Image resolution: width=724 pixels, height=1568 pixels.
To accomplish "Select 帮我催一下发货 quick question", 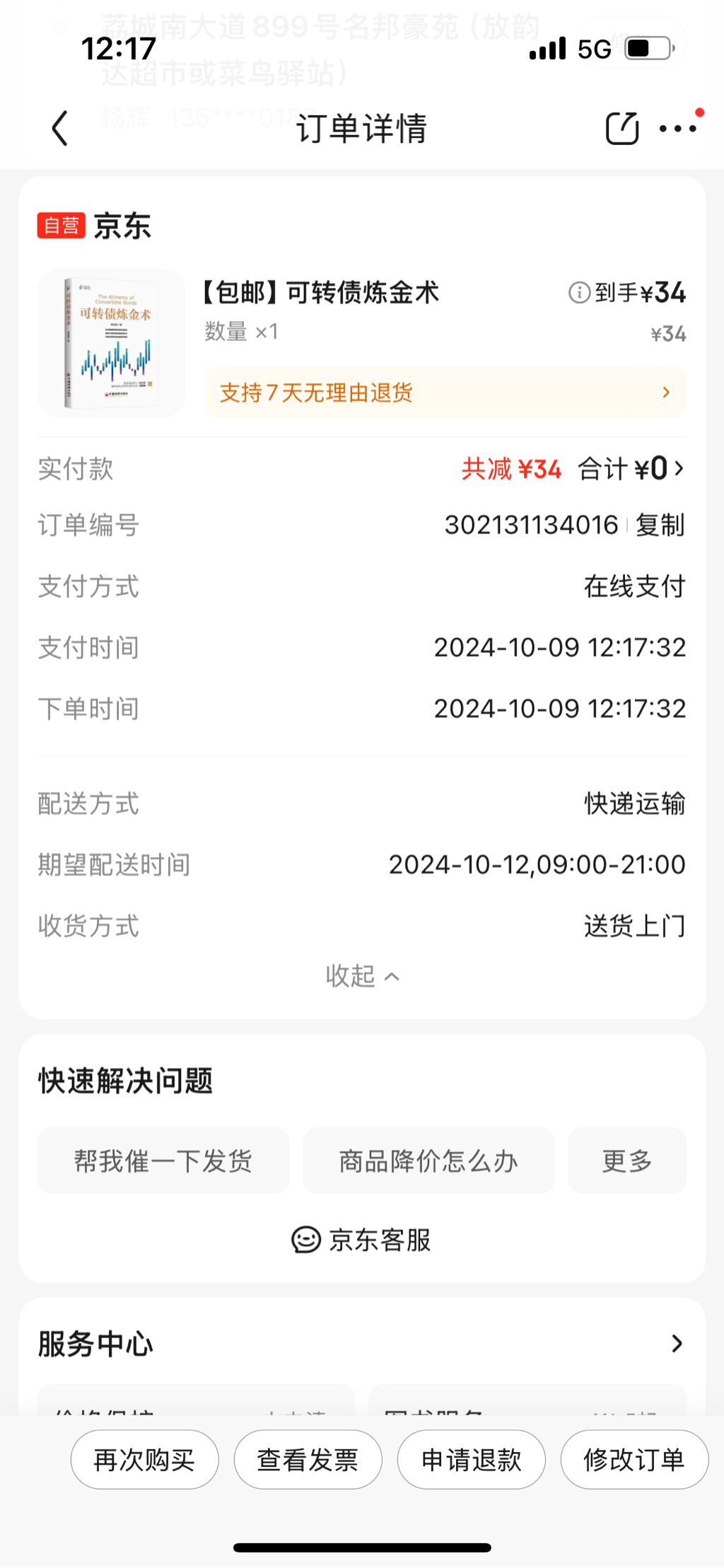I will point(163,1161).
